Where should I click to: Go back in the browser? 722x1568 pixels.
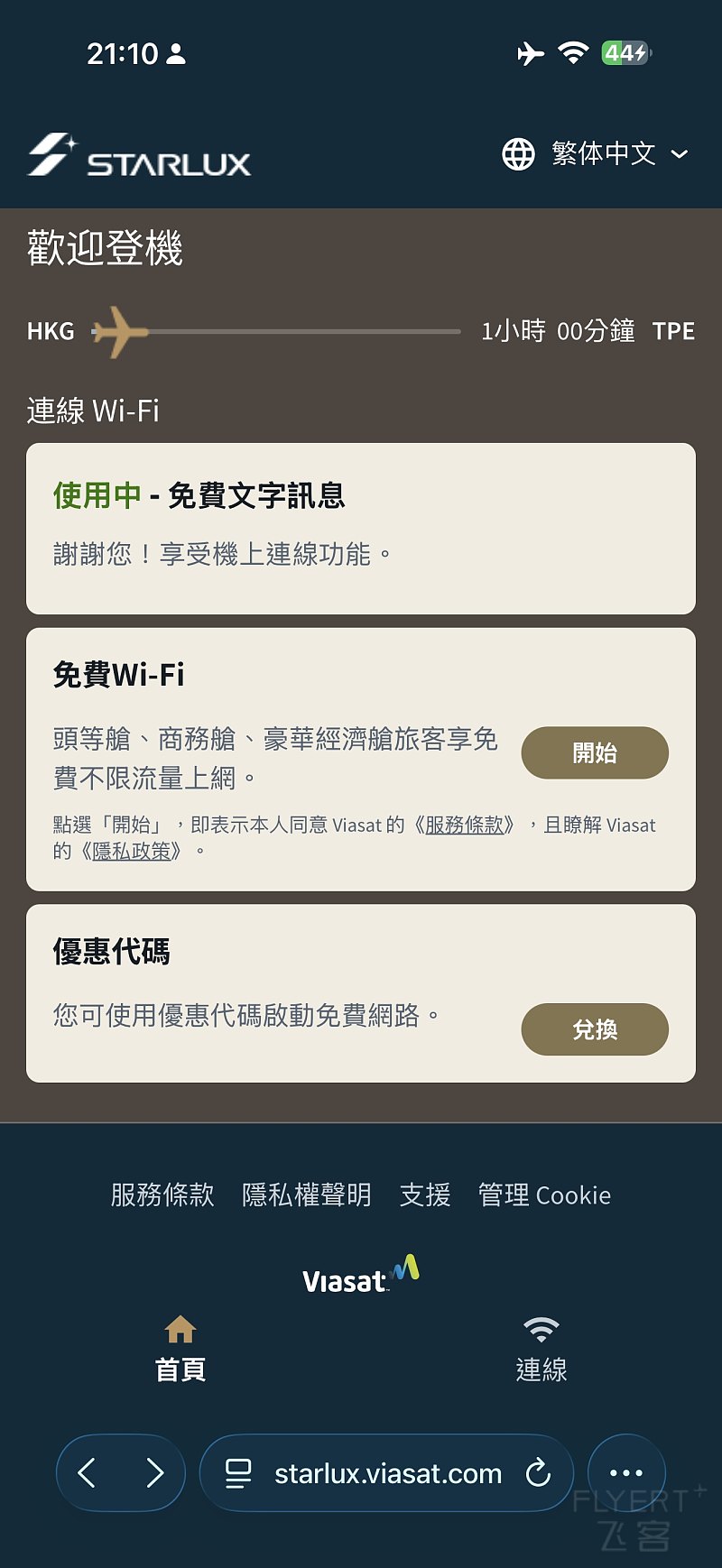click(88, 1473)
